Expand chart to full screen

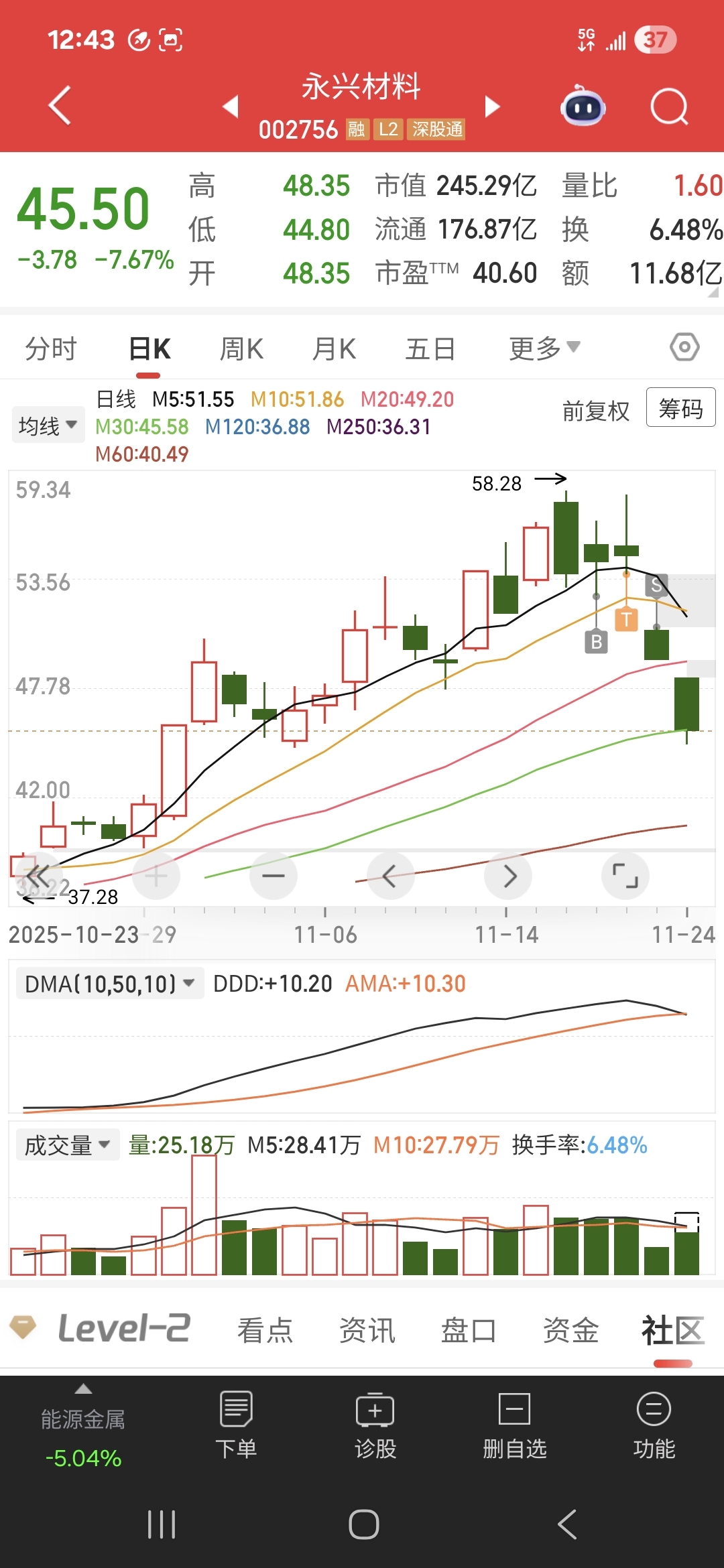pyautogui.click(x=625, y=876)
